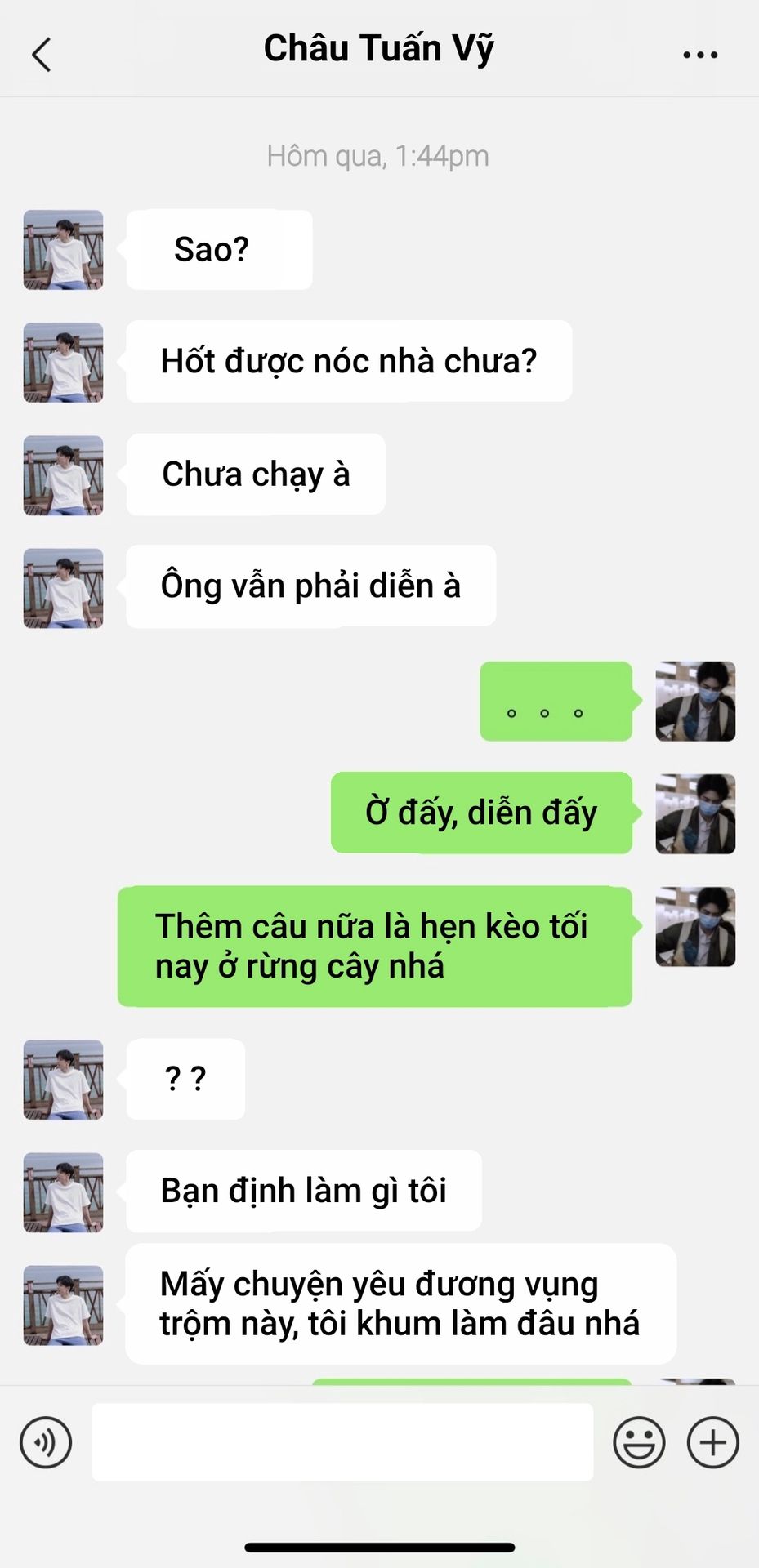The width and height of the screenshot is (759, 1568).
Task: Switch to voice message input
Action: [x=46, y=1442]
